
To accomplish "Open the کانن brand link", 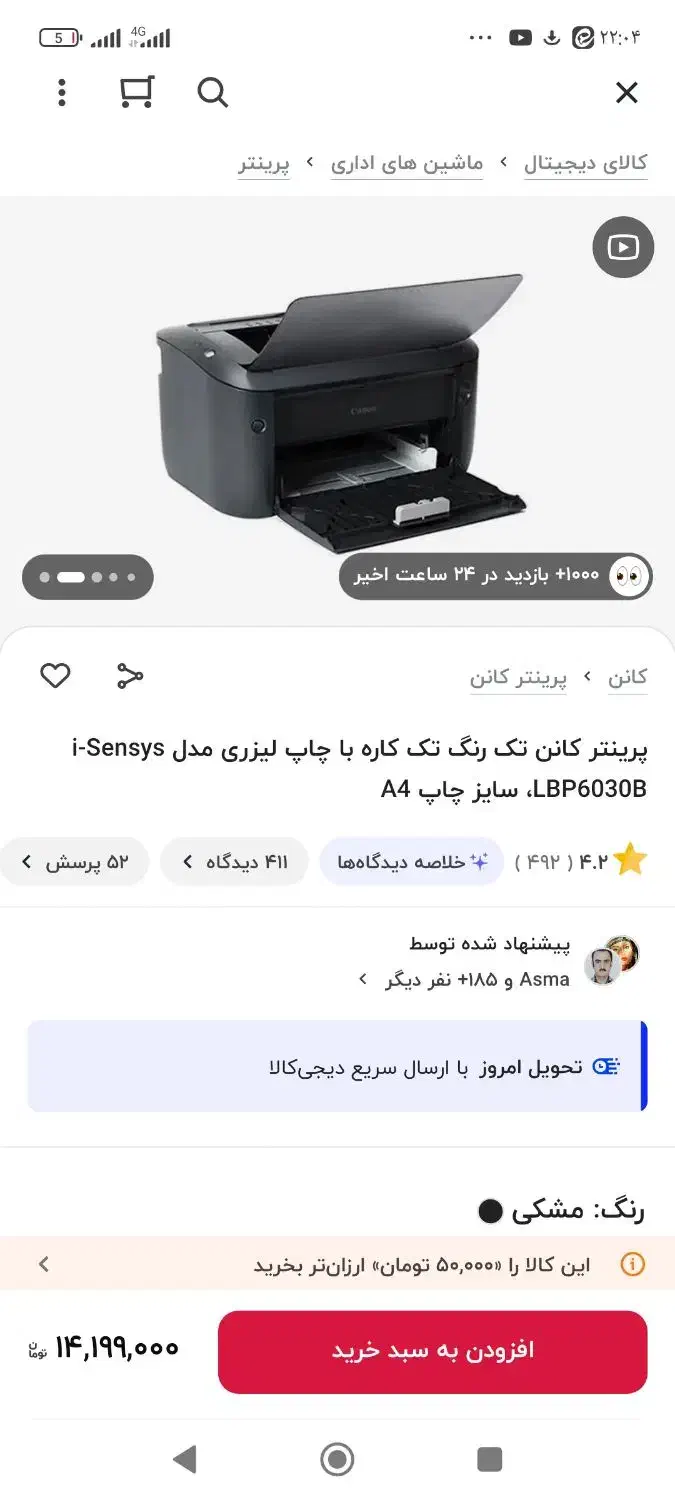I will (627, 677).
